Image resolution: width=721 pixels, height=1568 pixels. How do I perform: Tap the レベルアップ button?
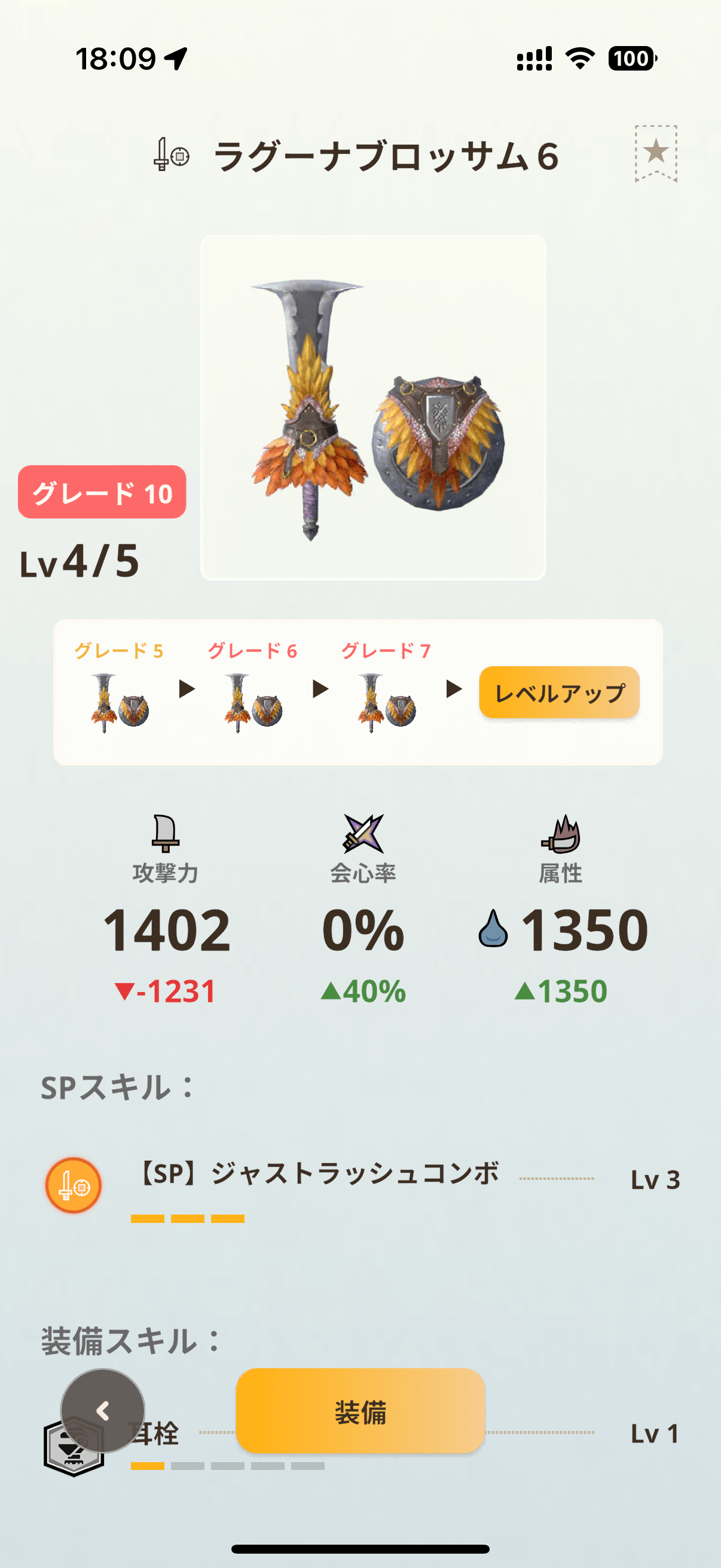click(559, 692)
